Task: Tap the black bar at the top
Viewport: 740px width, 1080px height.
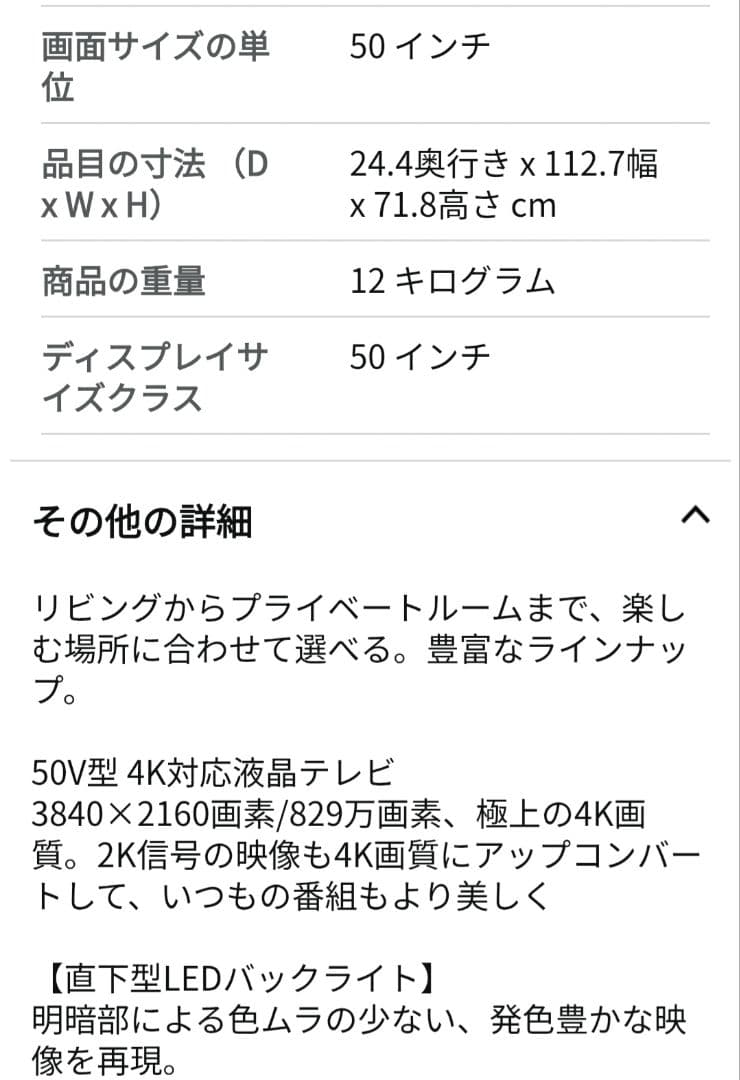Action: pyautogui.click(x=370, y=5)
